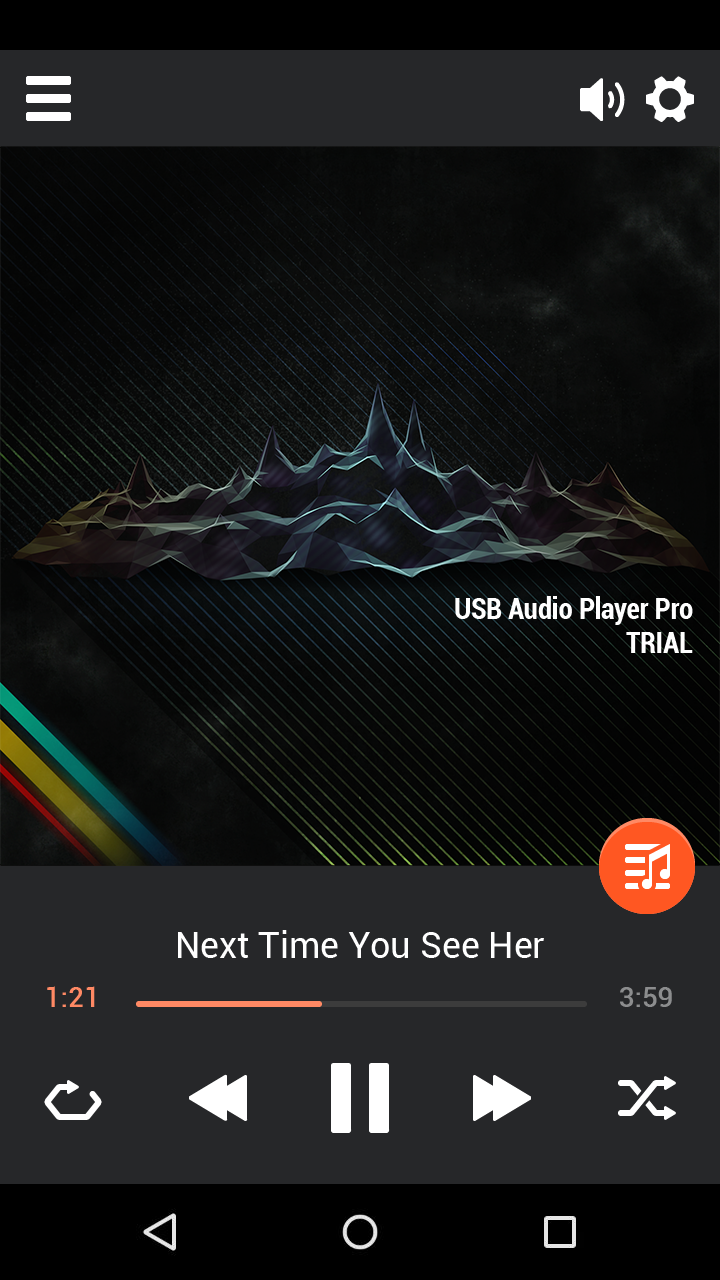Image resolution: width=720 pixels, height=1280 pixels.
Task: Go to home screen via system home
Action: [x=360, y=1232]
